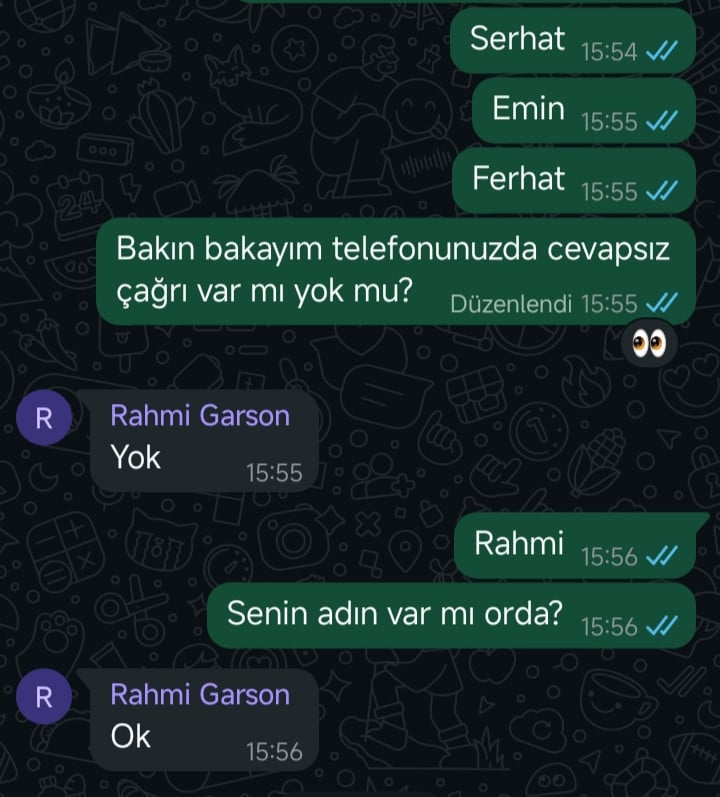Tap Rahmi Garson's avatar beside the "Yok" message
The width and height of the screenshot is (720, 797).
point(44,417)
